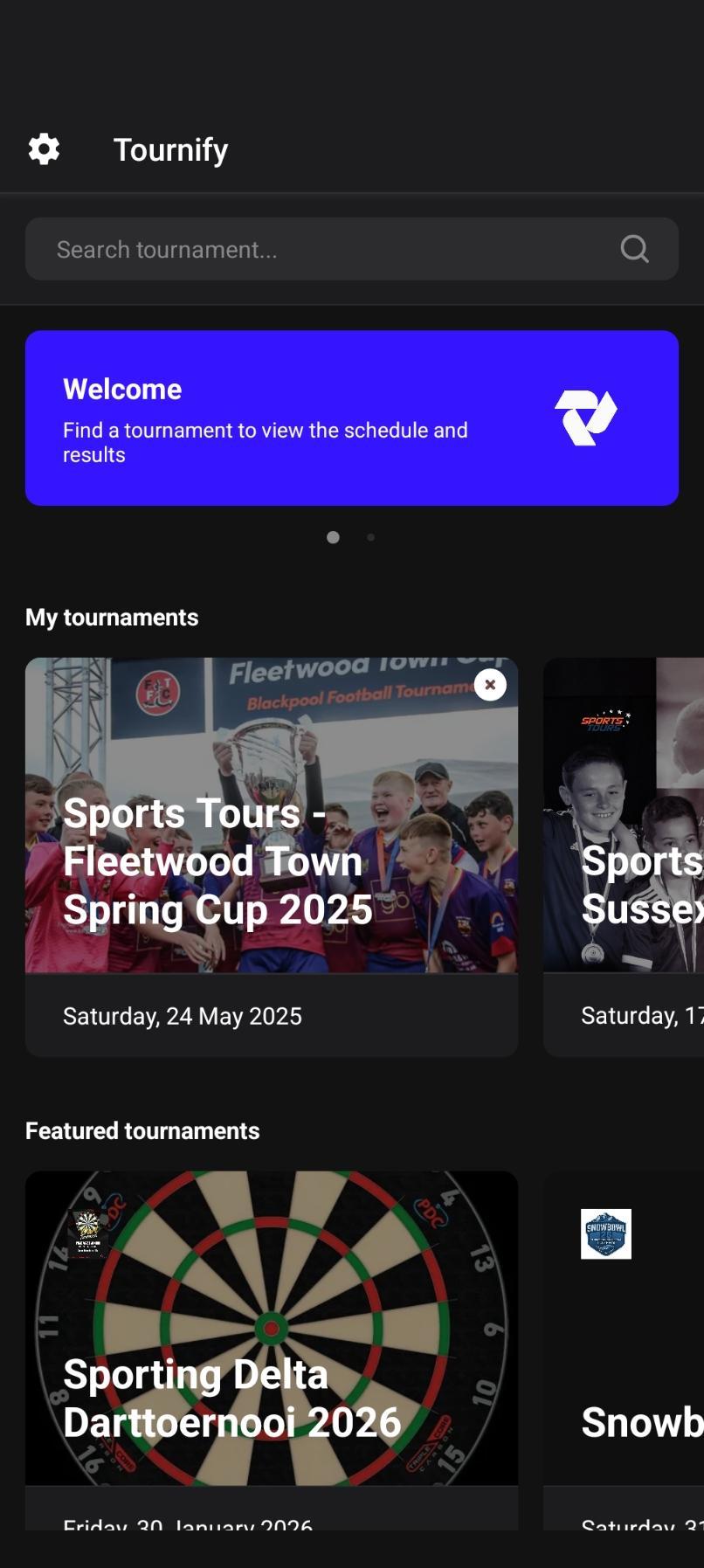Remove Fleetwood Town Spring Cup from My tournaments

[x=490, y=685]
